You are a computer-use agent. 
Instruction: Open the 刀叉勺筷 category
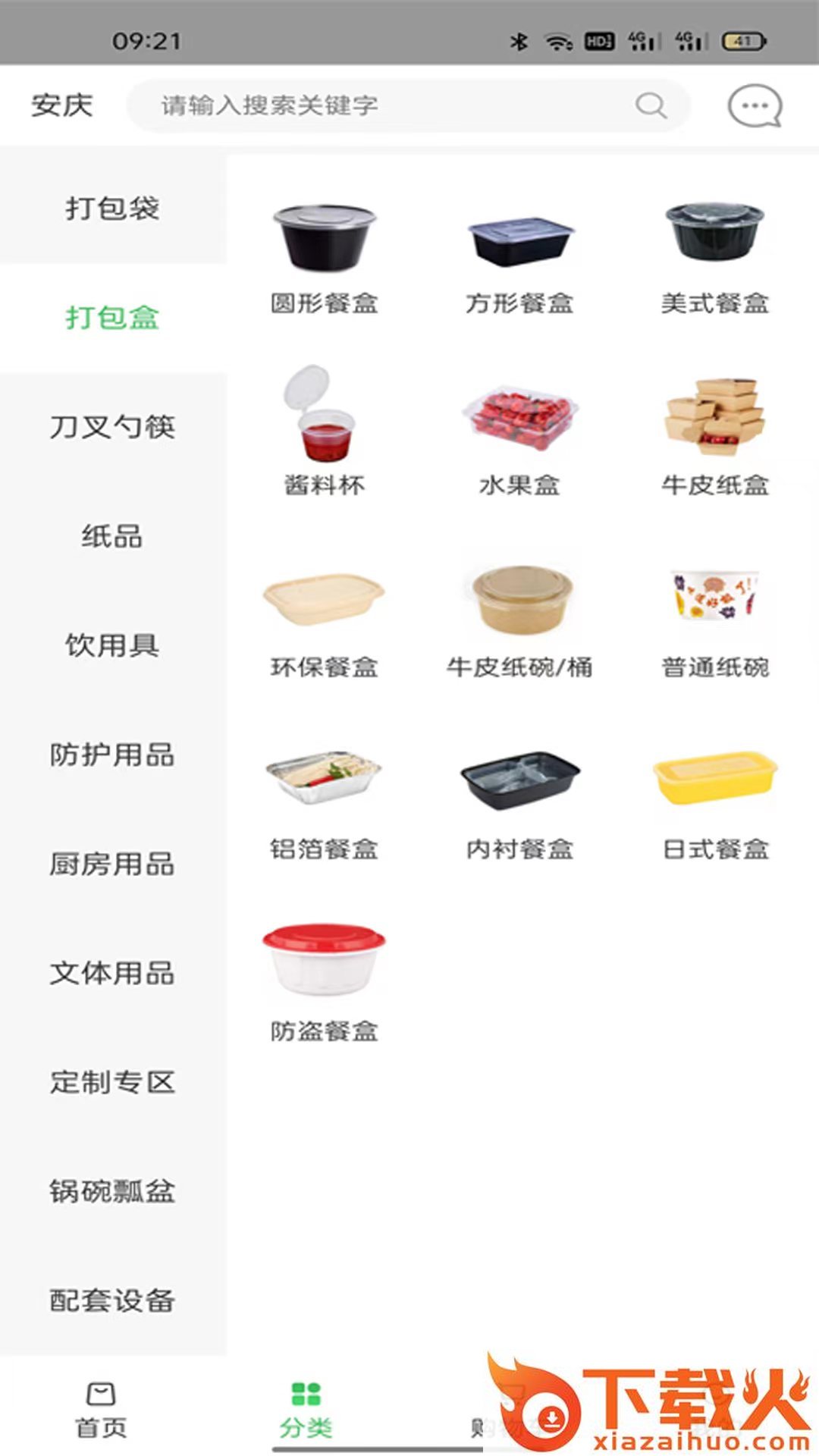point(112,427)
